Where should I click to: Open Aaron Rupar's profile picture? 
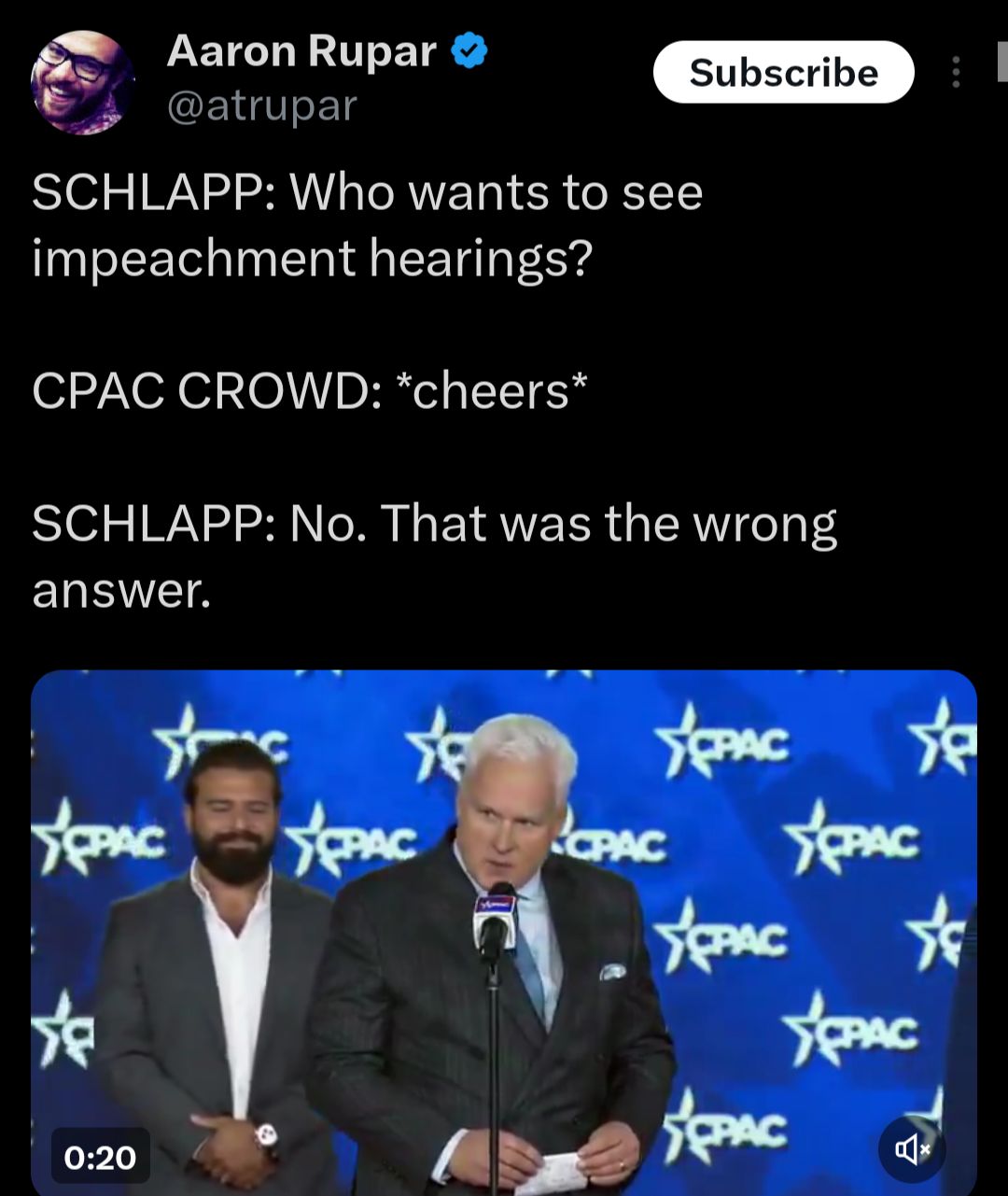pos(83,81)
